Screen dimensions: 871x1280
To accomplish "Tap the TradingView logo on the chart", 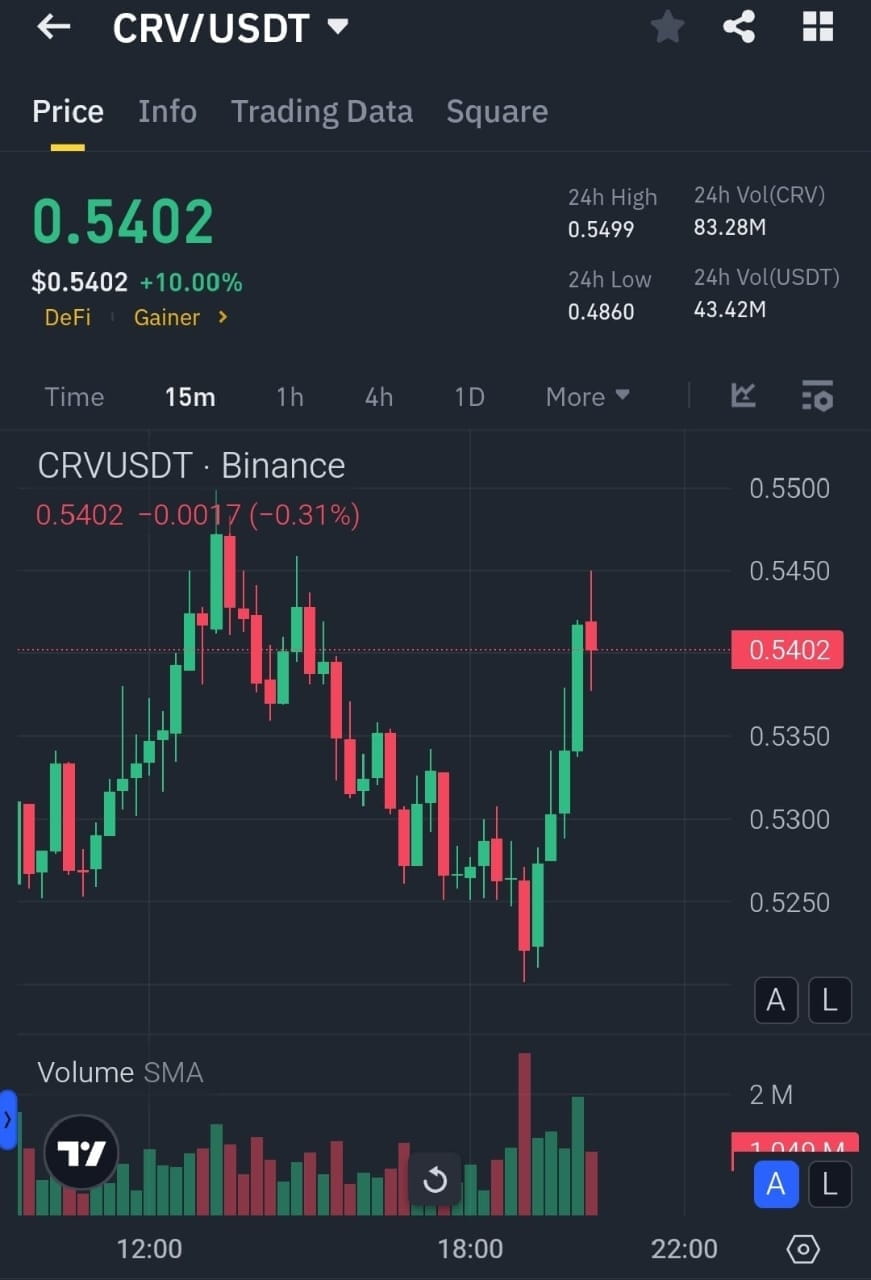I will click(x=80, y=1152).
